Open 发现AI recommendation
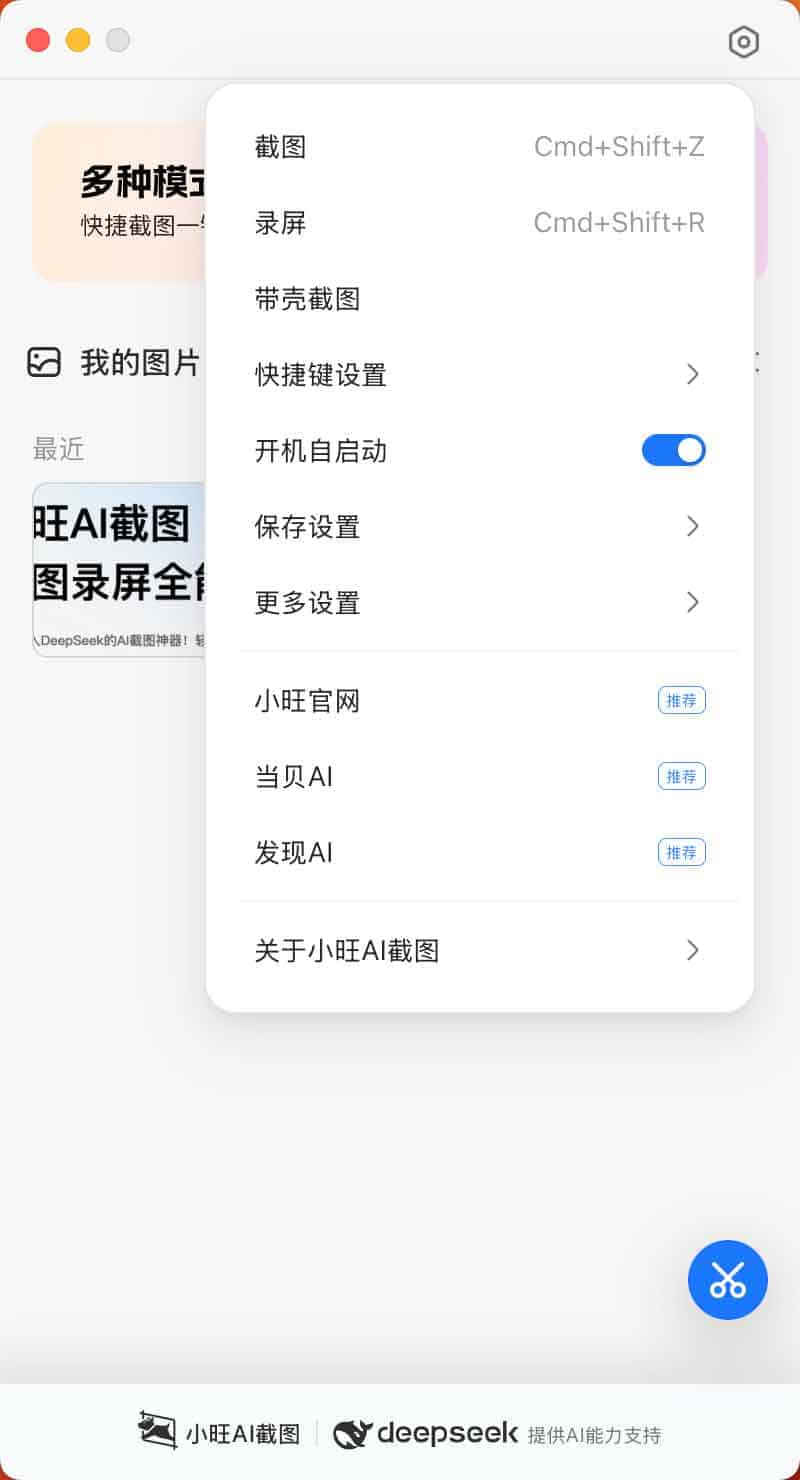 (294, 853)
